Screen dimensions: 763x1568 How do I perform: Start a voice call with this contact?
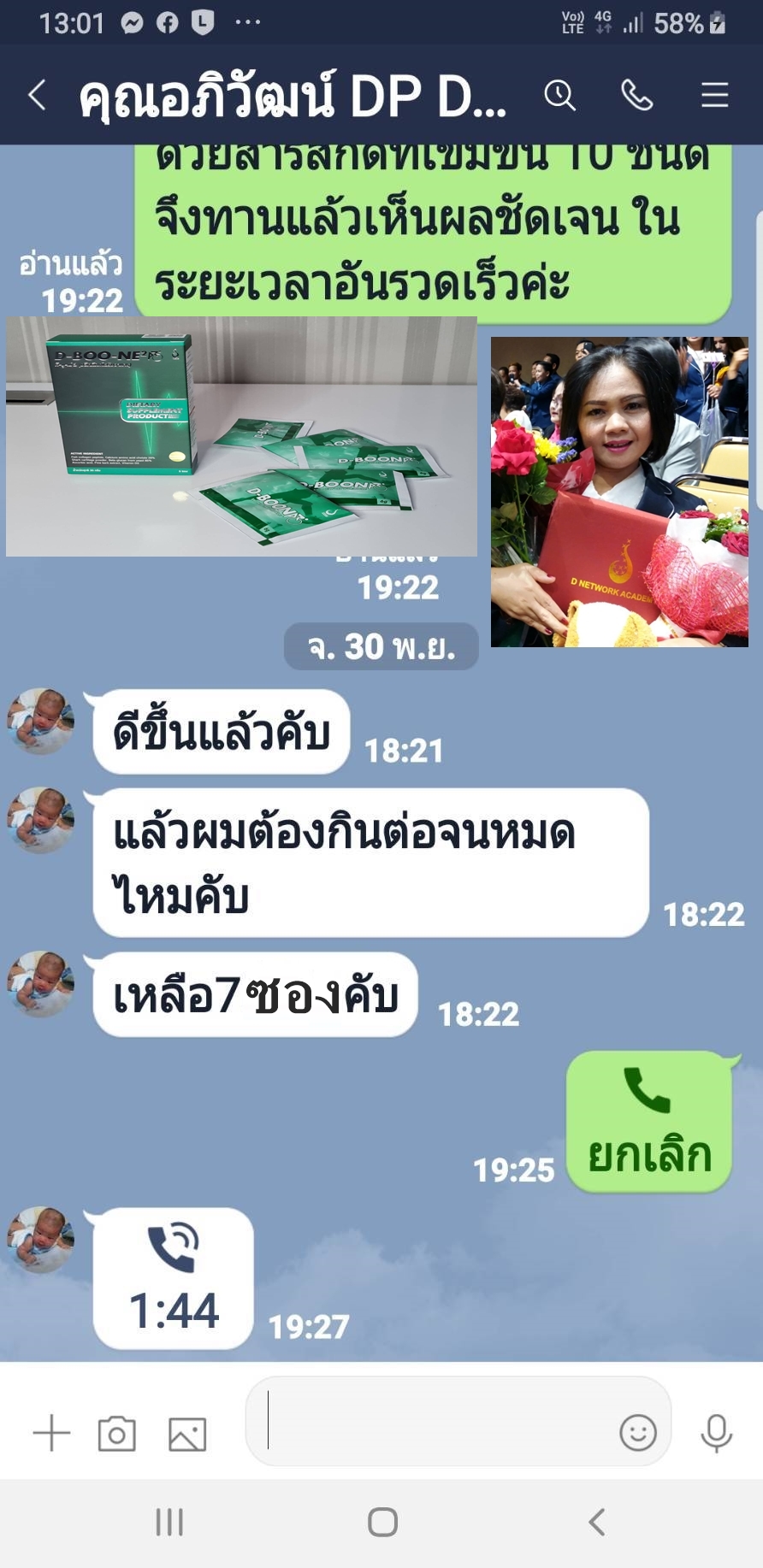[x=637, y=95]
